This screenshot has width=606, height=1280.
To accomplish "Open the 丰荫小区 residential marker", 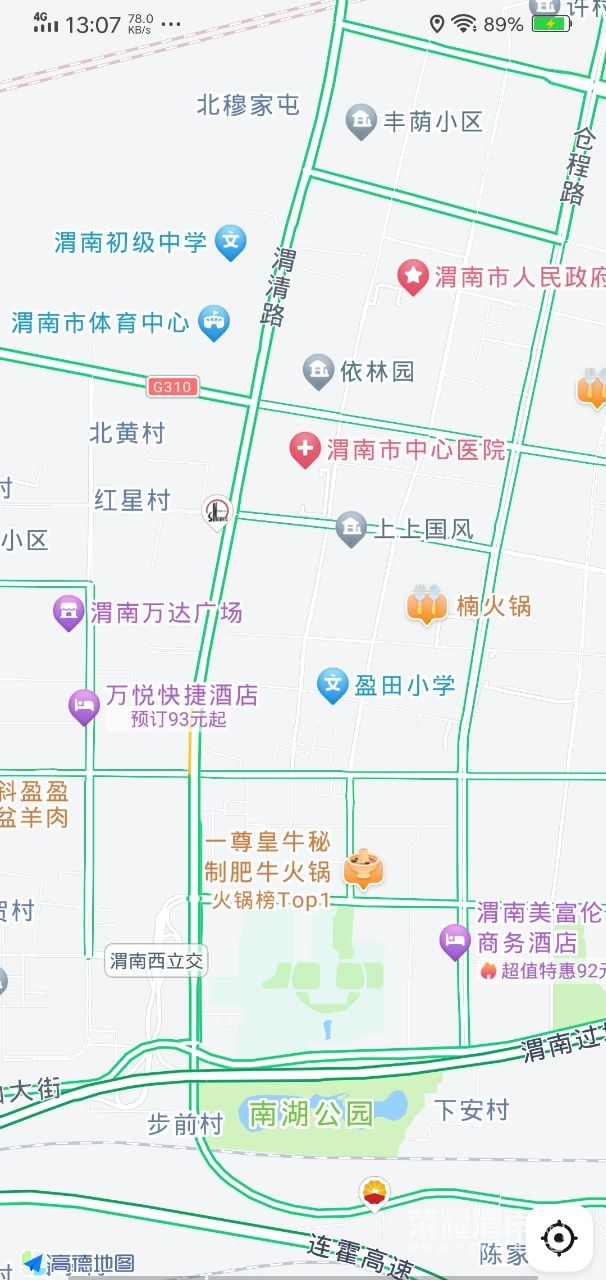I will (x=361, y=122).
